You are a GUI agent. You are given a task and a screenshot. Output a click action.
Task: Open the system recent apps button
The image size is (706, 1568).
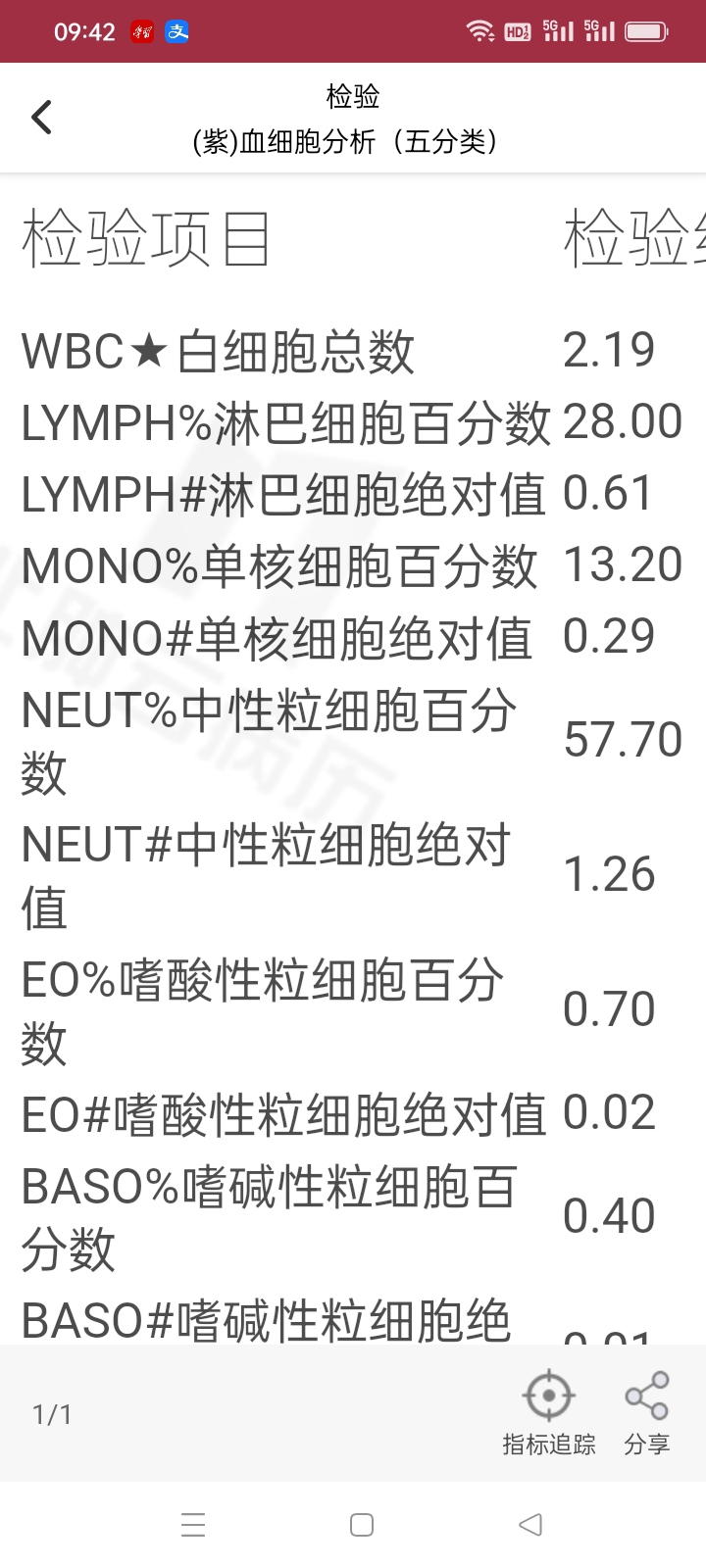click(x=193, y=1525)
